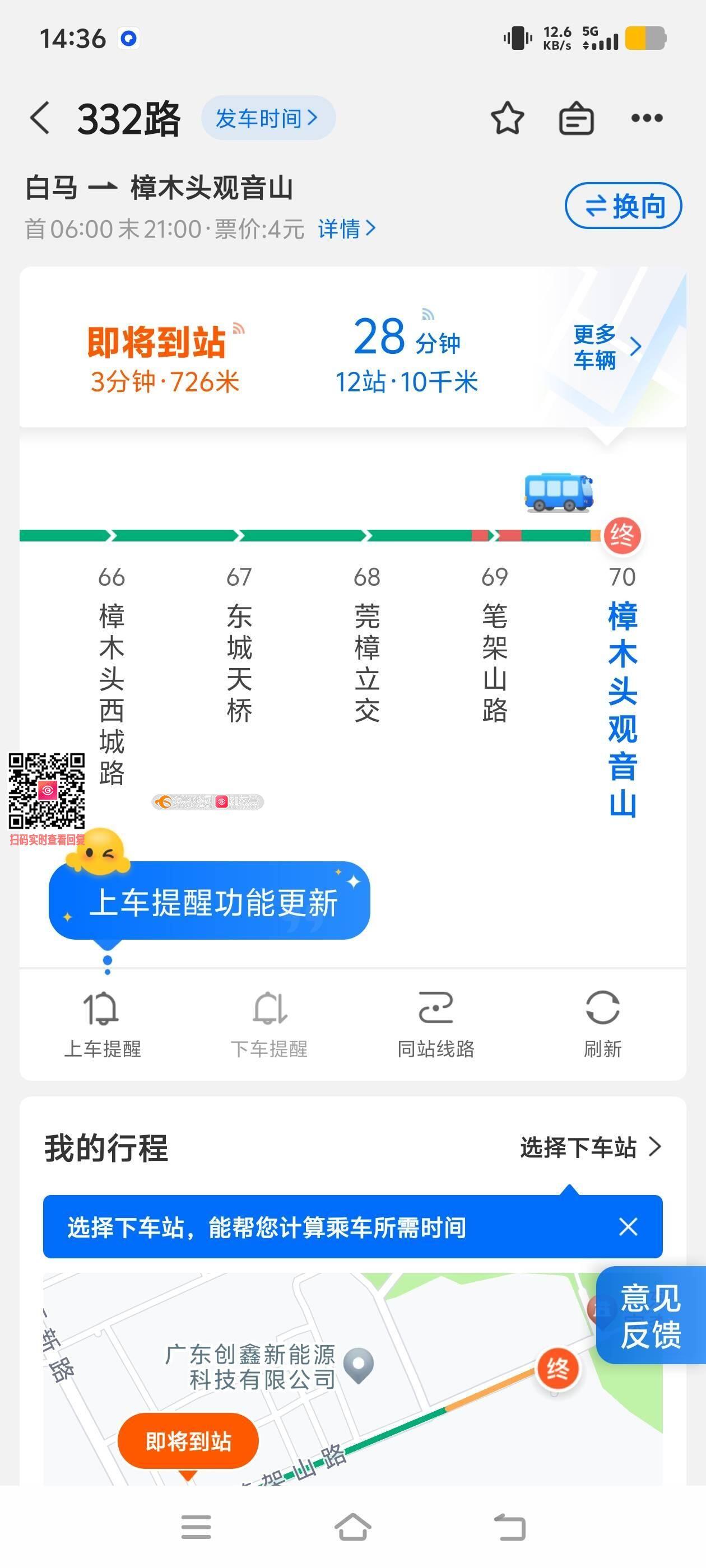The height and width of the screenshot is (1568, 706).
Task: Dismiss the blue 选择下车站 tip banner
Action: click(x=628, y=1226)
